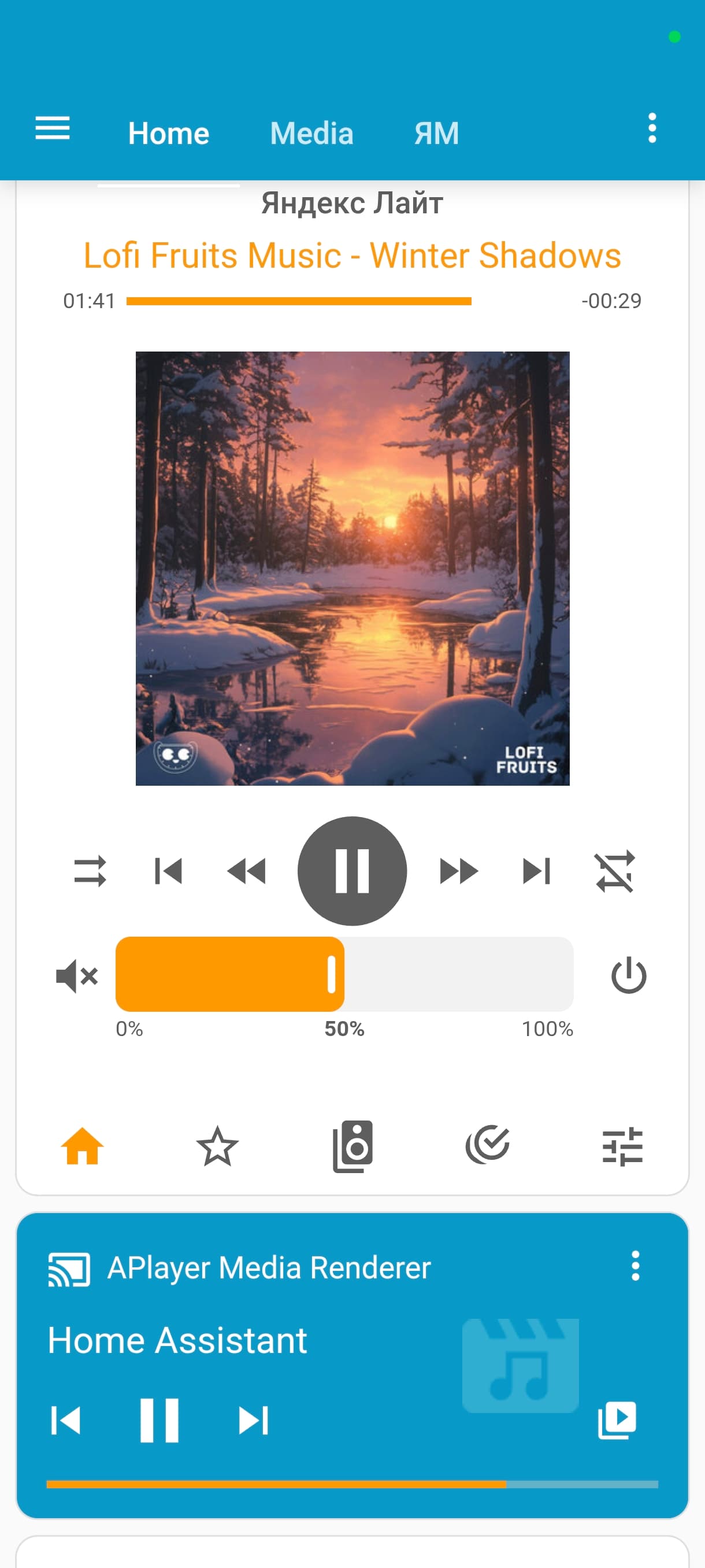Pause playback on APlayer Media Renderer
The height and width of the screenshot is (1568, 705).
coord(159,1420)
